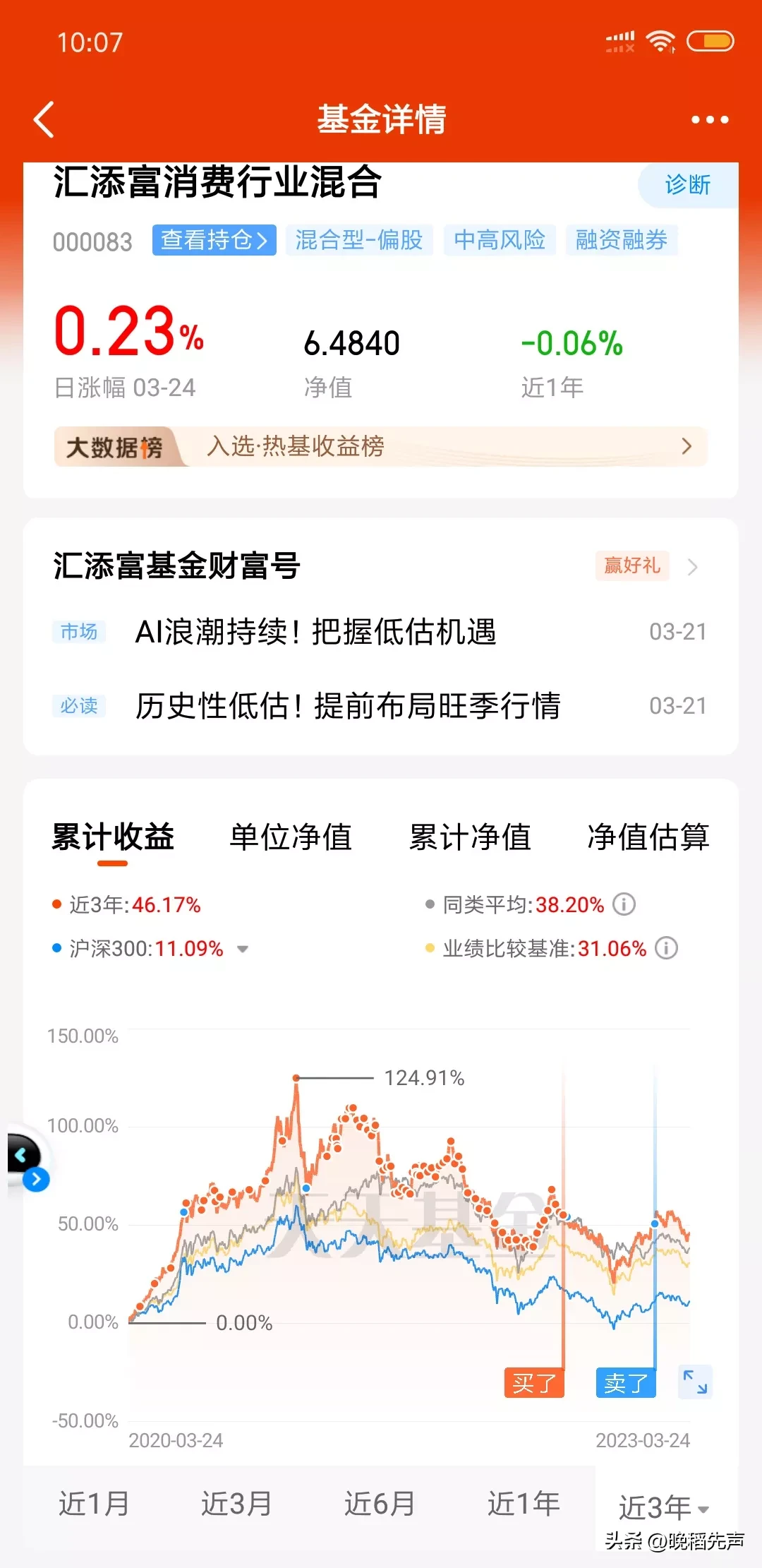Switch to the 单位净值 tab
The image size is (762, 1568).
[291, 837]
